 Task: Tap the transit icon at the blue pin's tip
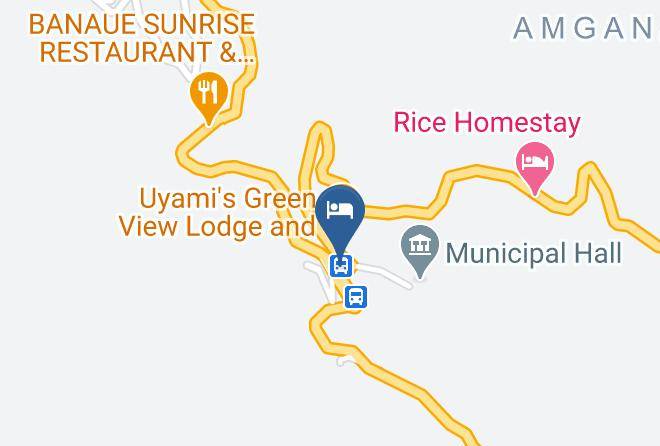(x=341, y=266)
